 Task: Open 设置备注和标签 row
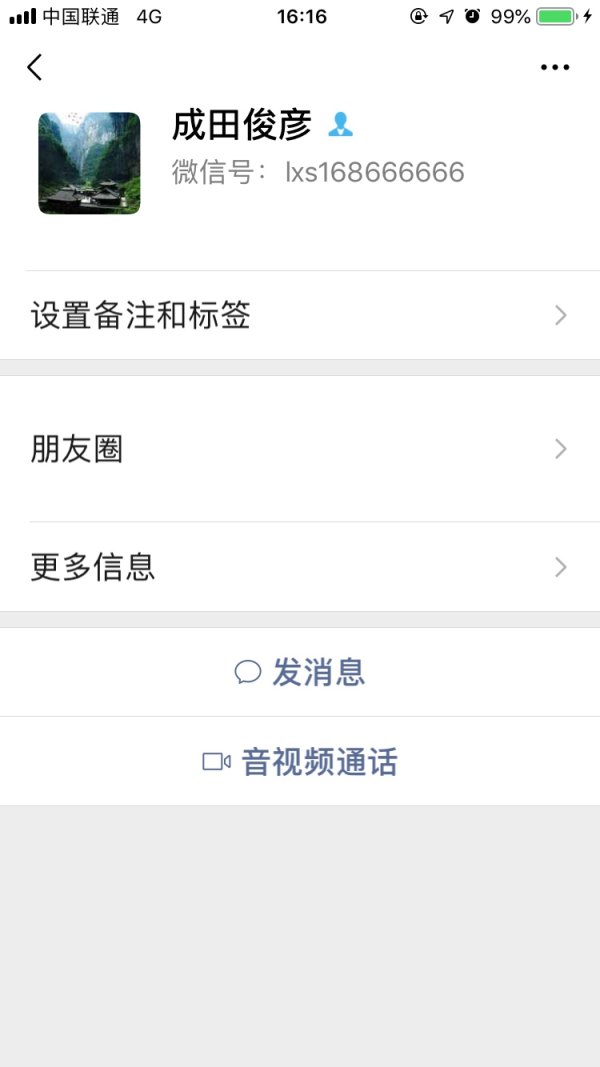[300, 316]
